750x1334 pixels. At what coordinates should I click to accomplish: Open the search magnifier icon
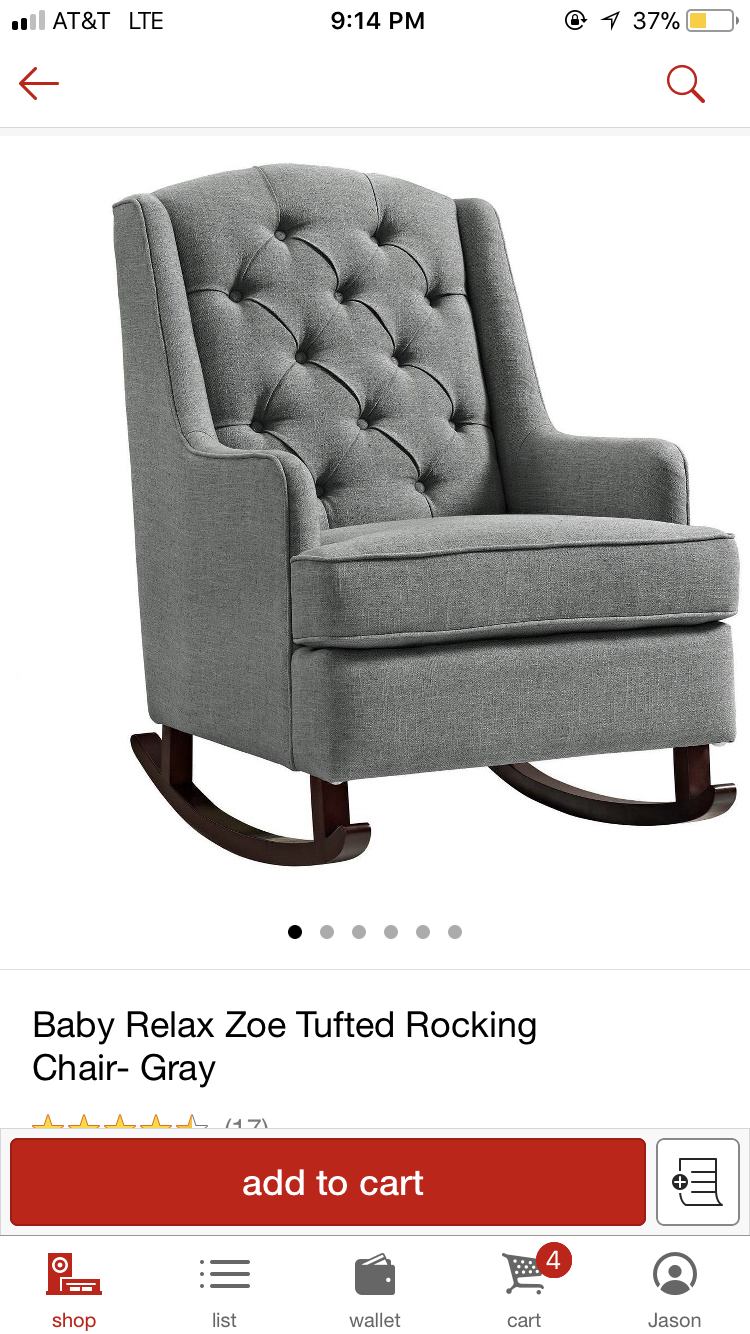pyautogui.click(x=685, y=84)
